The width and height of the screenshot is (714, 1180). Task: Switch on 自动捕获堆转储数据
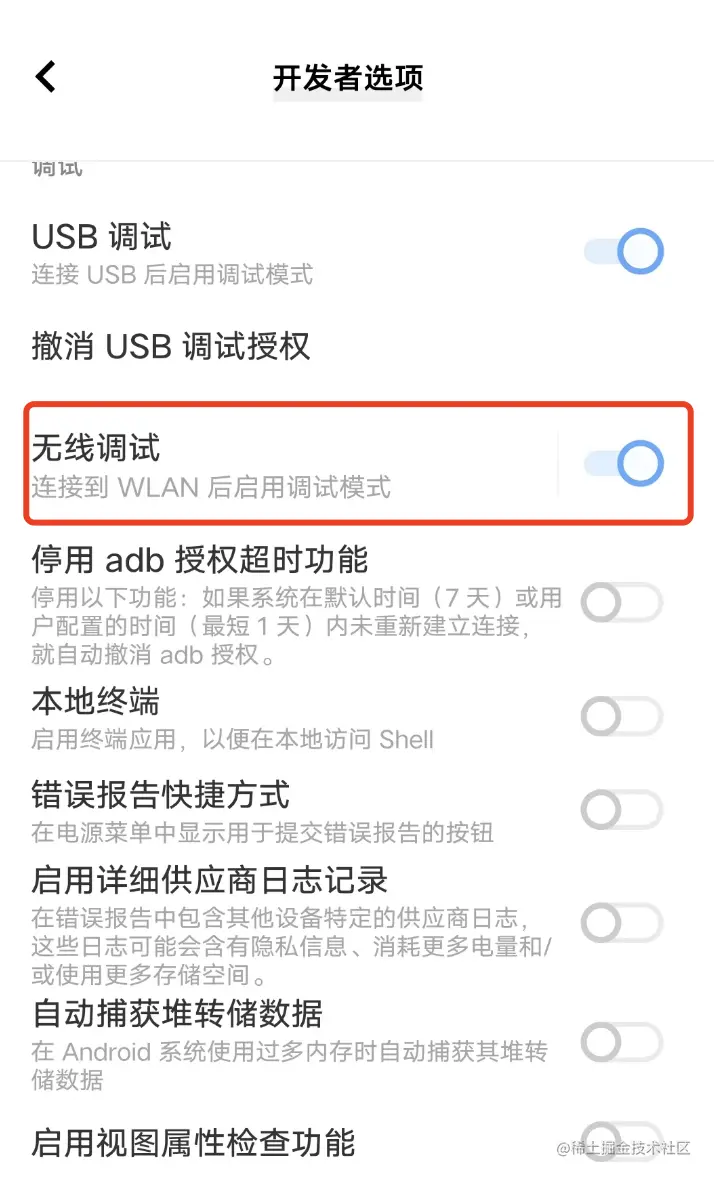[x=621, y=1043]
